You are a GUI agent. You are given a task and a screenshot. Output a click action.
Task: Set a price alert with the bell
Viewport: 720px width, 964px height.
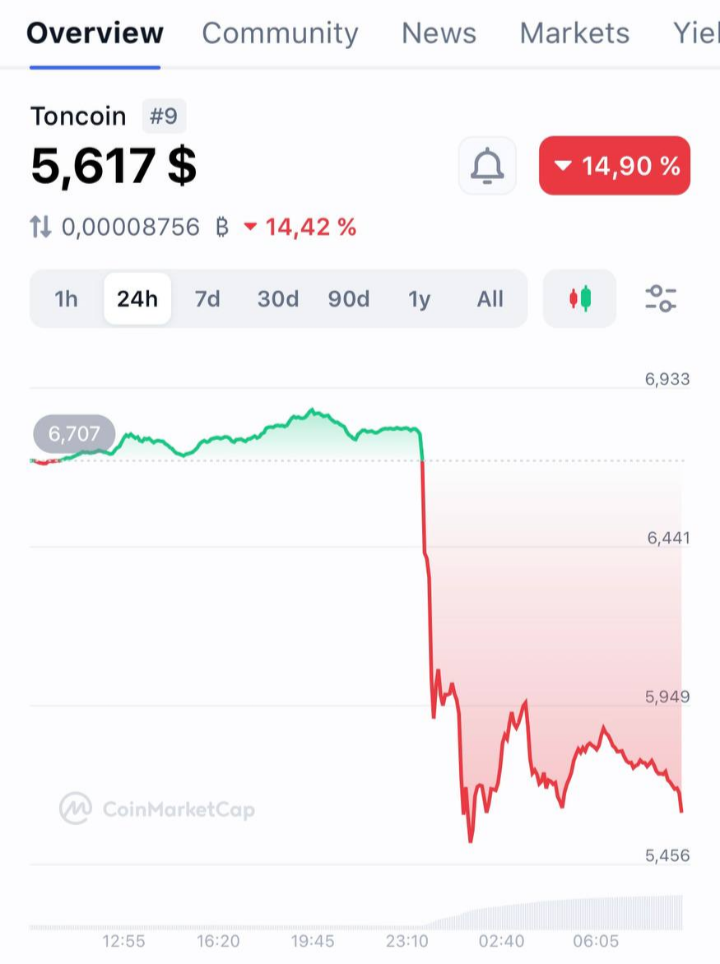(487, 166)
